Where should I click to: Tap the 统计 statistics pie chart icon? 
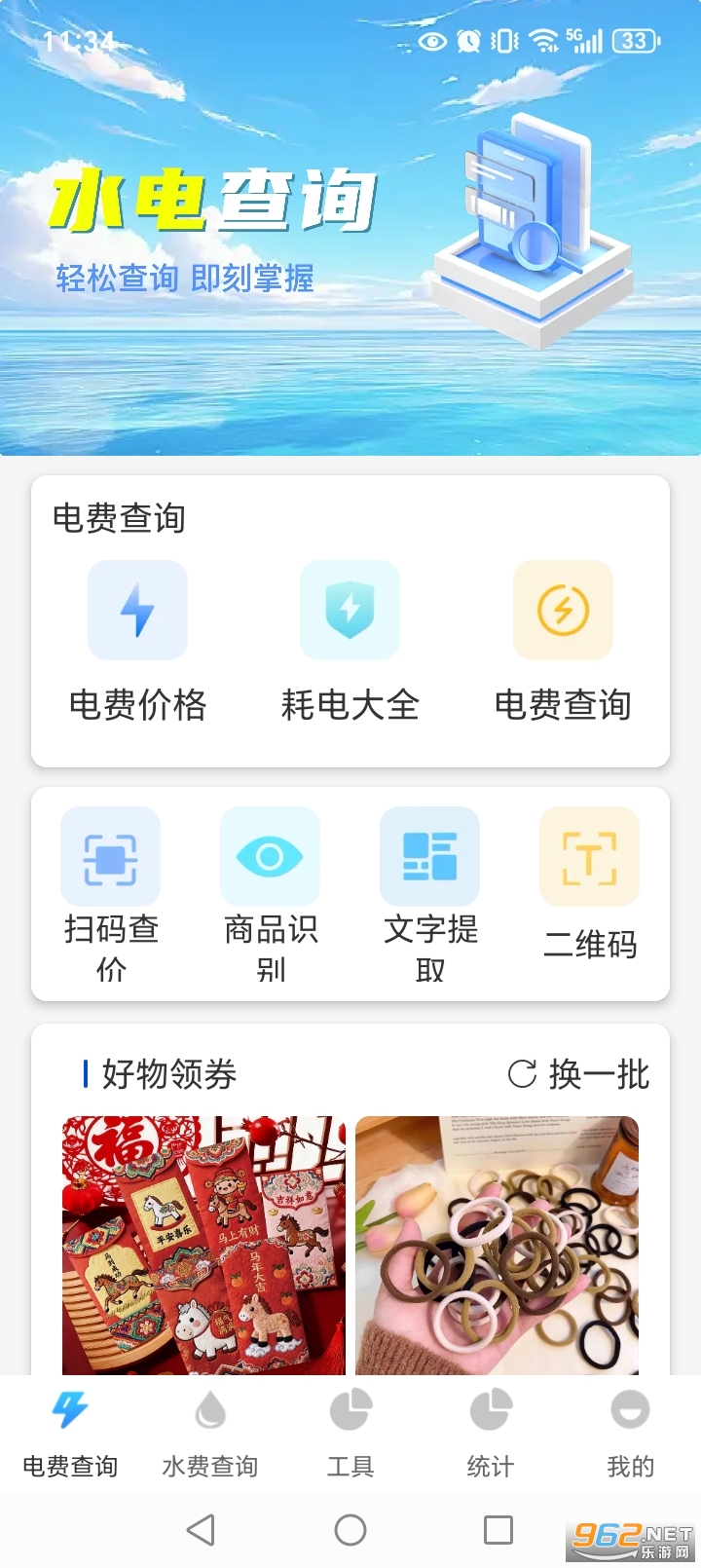(492, 1408)
